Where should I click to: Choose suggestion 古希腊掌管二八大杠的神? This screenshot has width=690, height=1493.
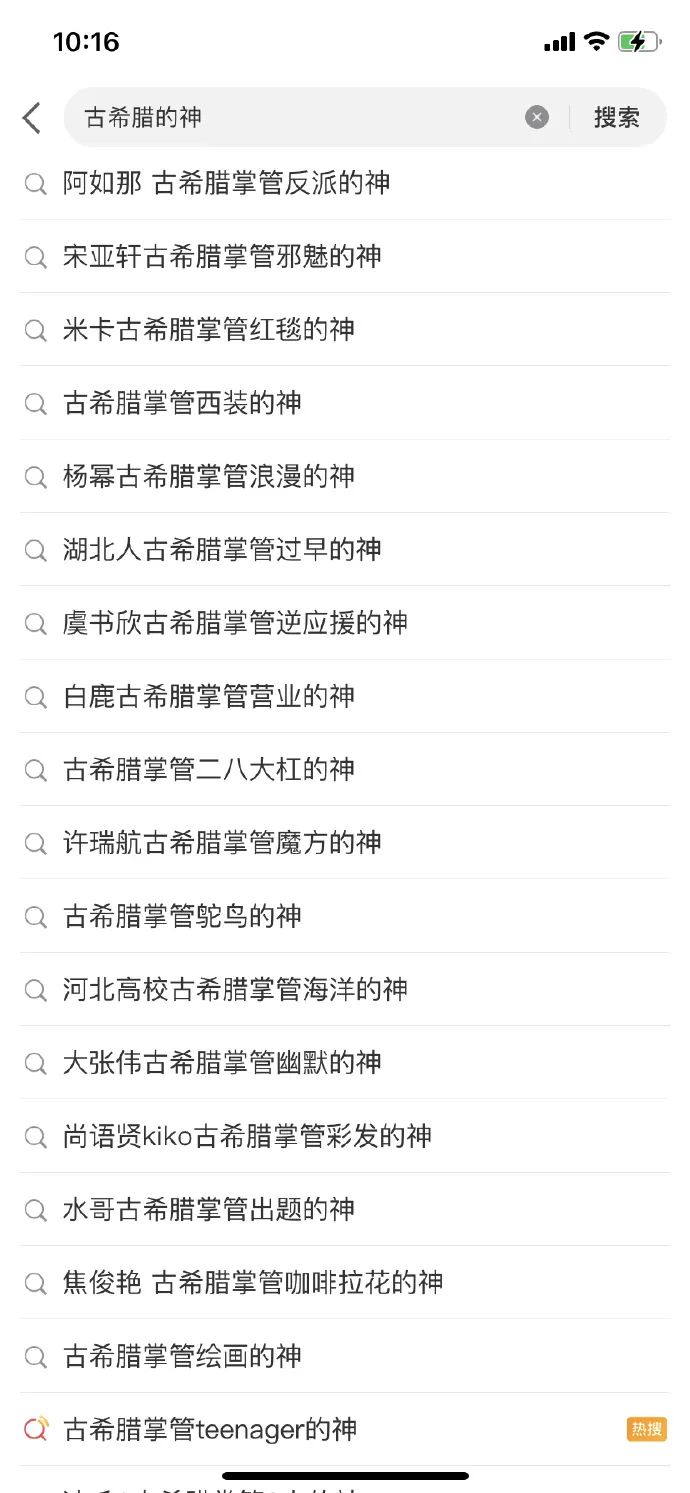345,770
